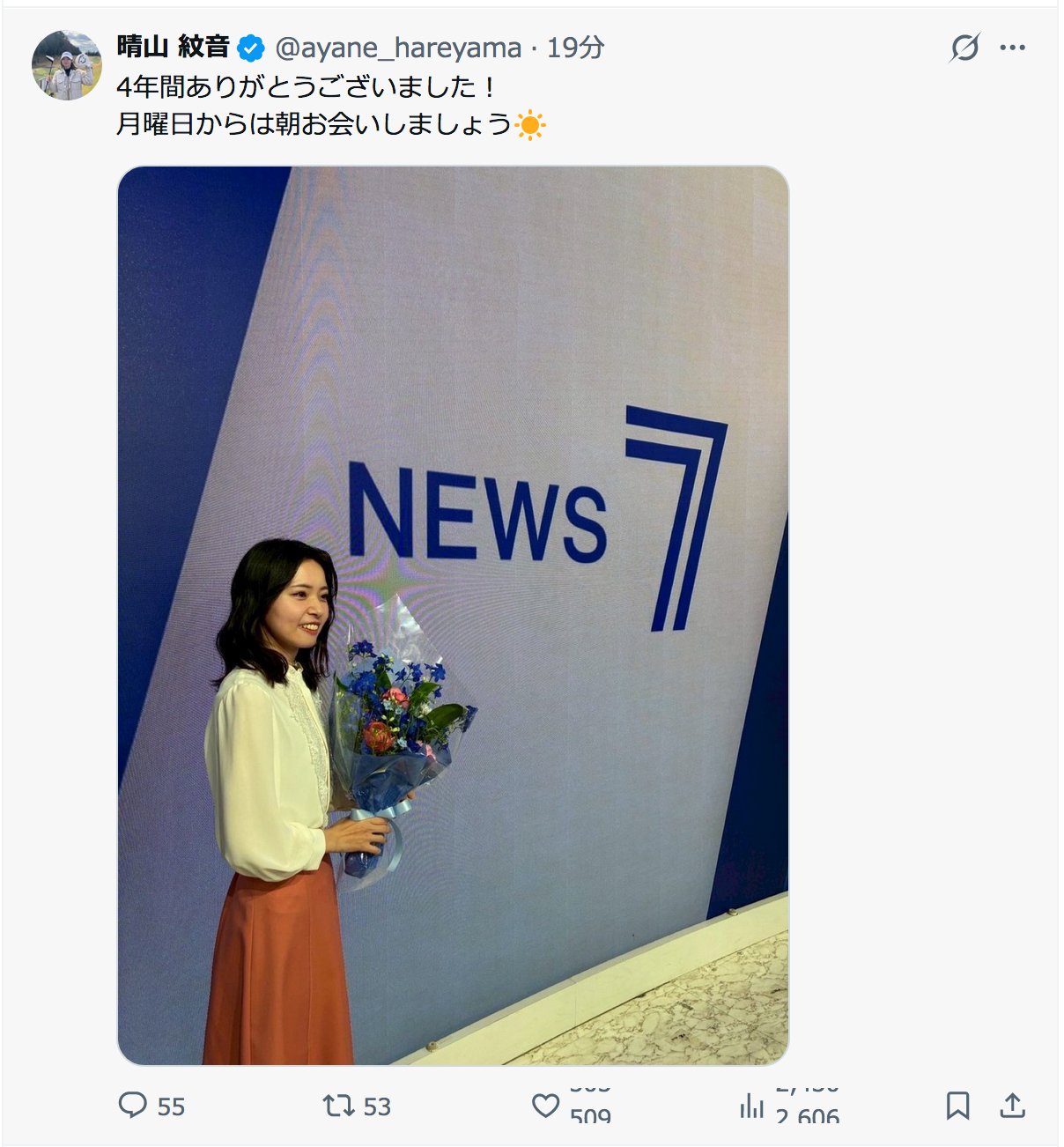Open the post's 19分 timestamp link
The height and width of the screenshot is (1147, 1064).
pyautogui.click(x=575, y=48)
